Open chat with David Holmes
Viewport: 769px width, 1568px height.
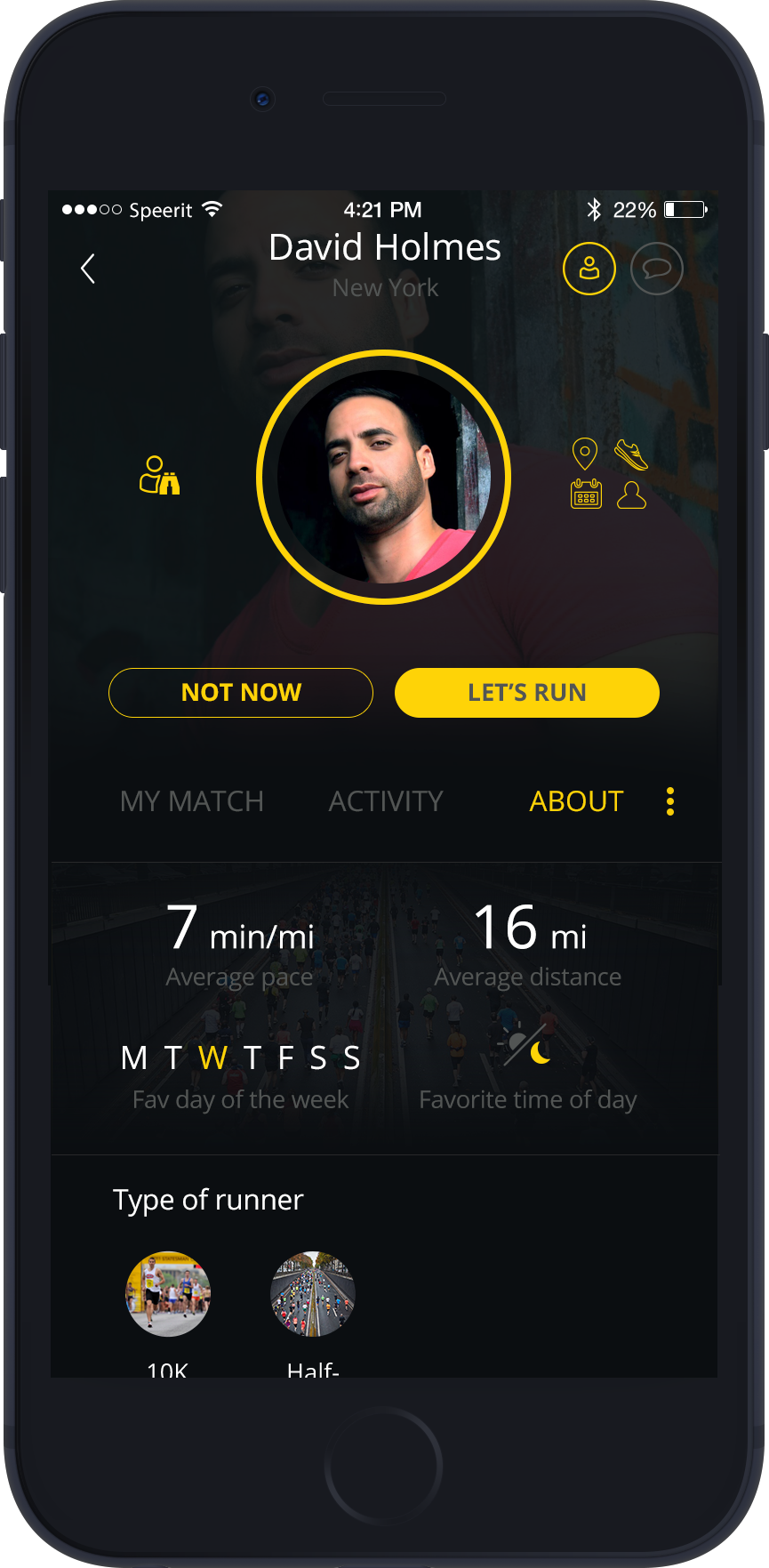656,268
